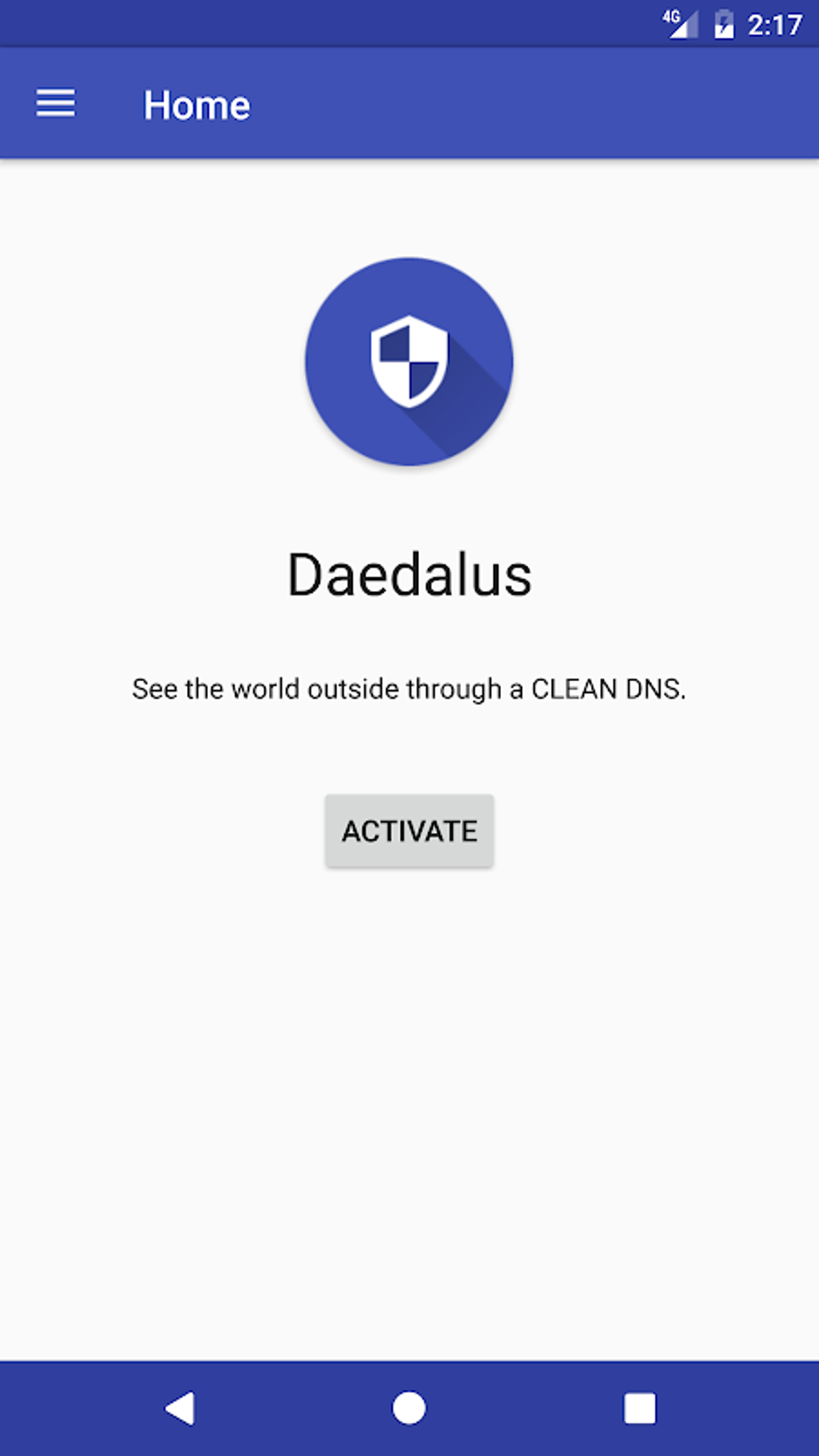Tap the hamburger icon beside Home
Image resolution: width=819 pixels, height=1456 pixels.
pos(55,104)
